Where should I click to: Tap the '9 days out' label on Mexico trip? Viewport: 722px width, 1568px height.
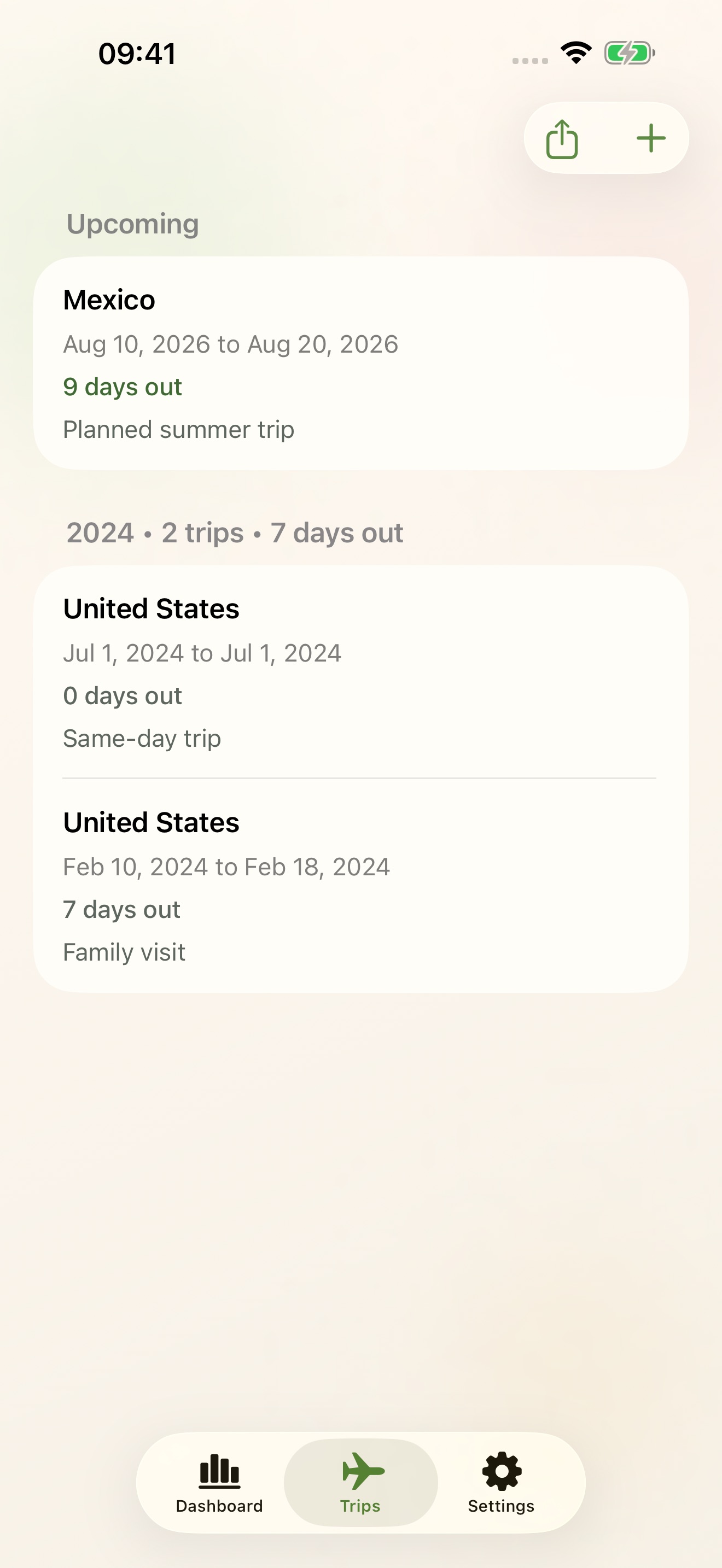[123, 387]
